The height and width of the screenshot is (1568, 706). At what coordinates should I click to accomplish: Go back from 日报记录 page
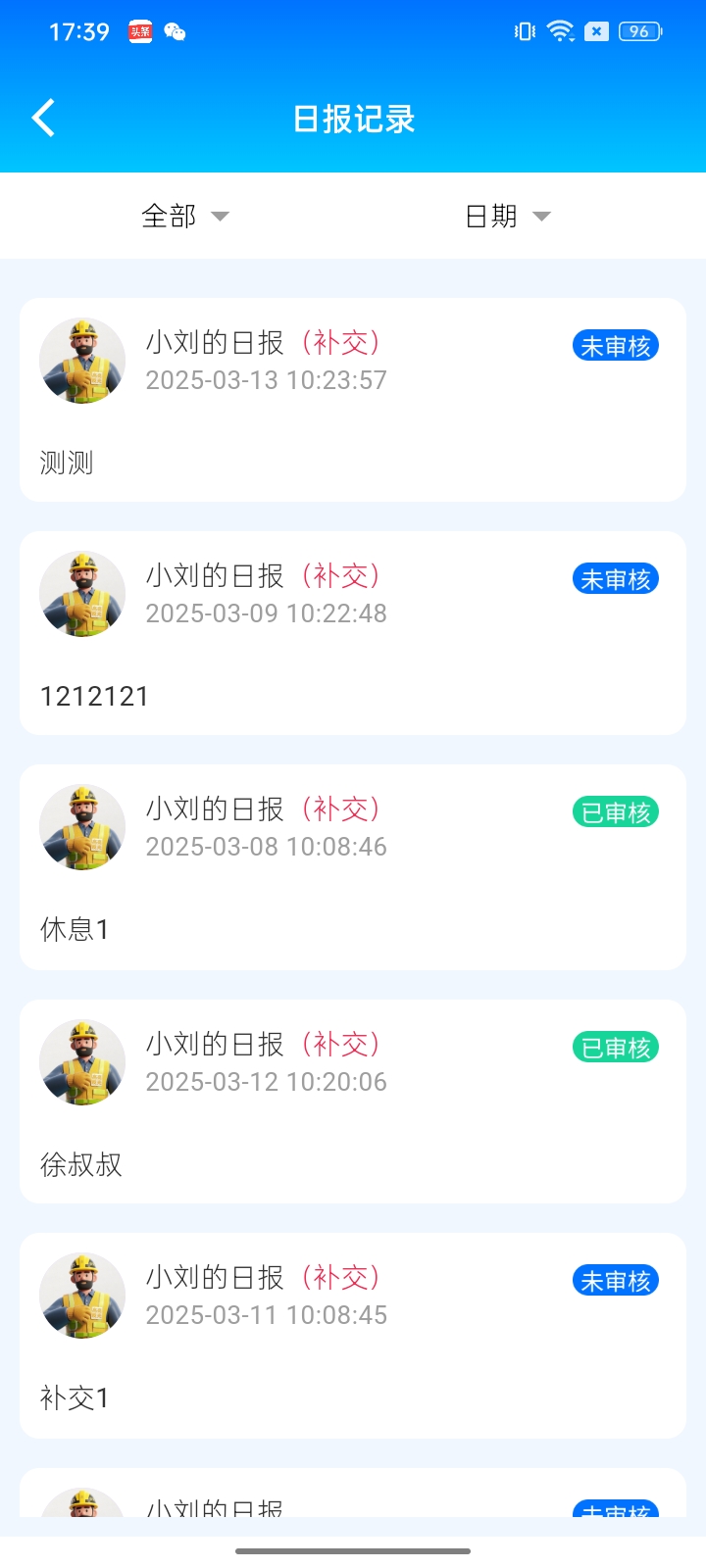tap(43, 119)
